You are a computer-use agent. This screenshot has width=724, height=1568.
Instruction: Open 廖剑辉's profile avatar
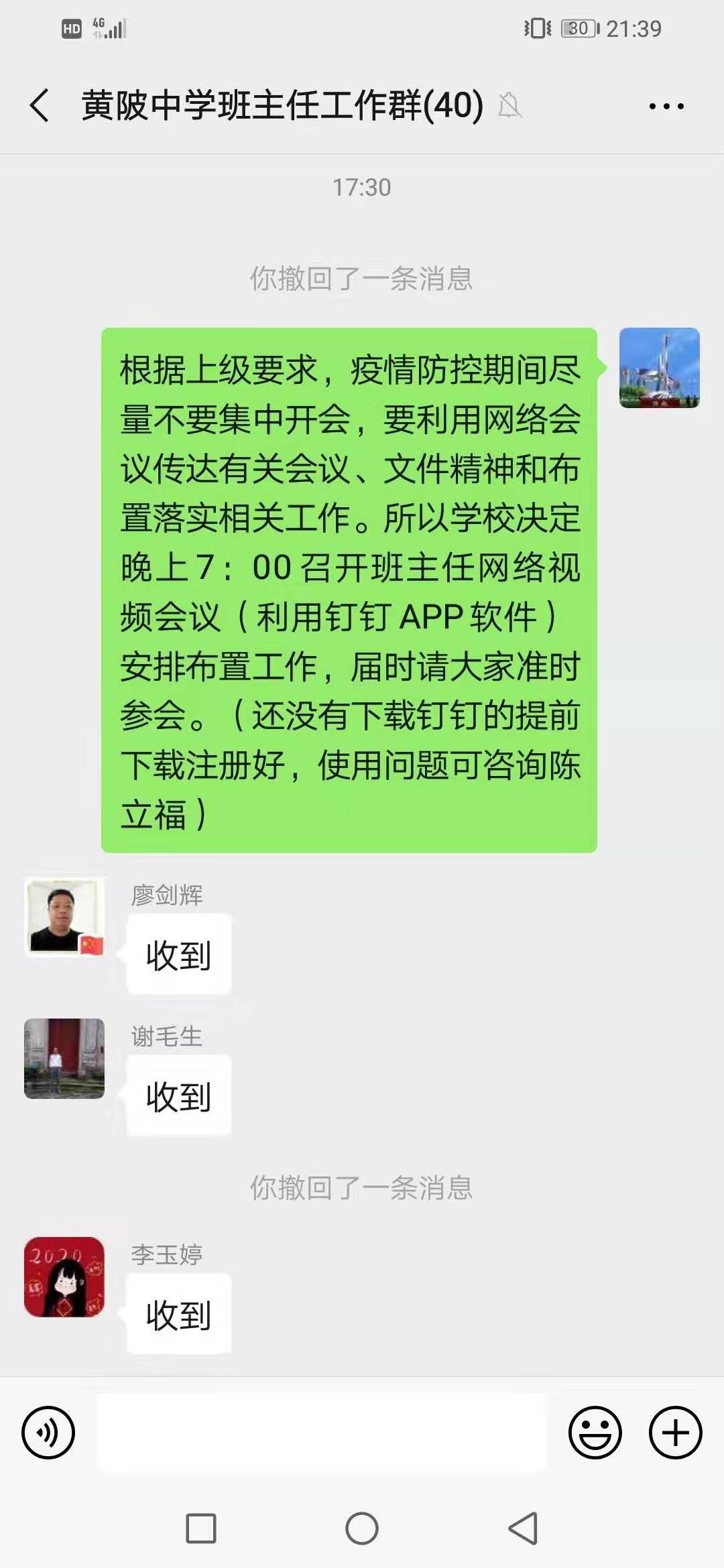click(x=64, y=917)
